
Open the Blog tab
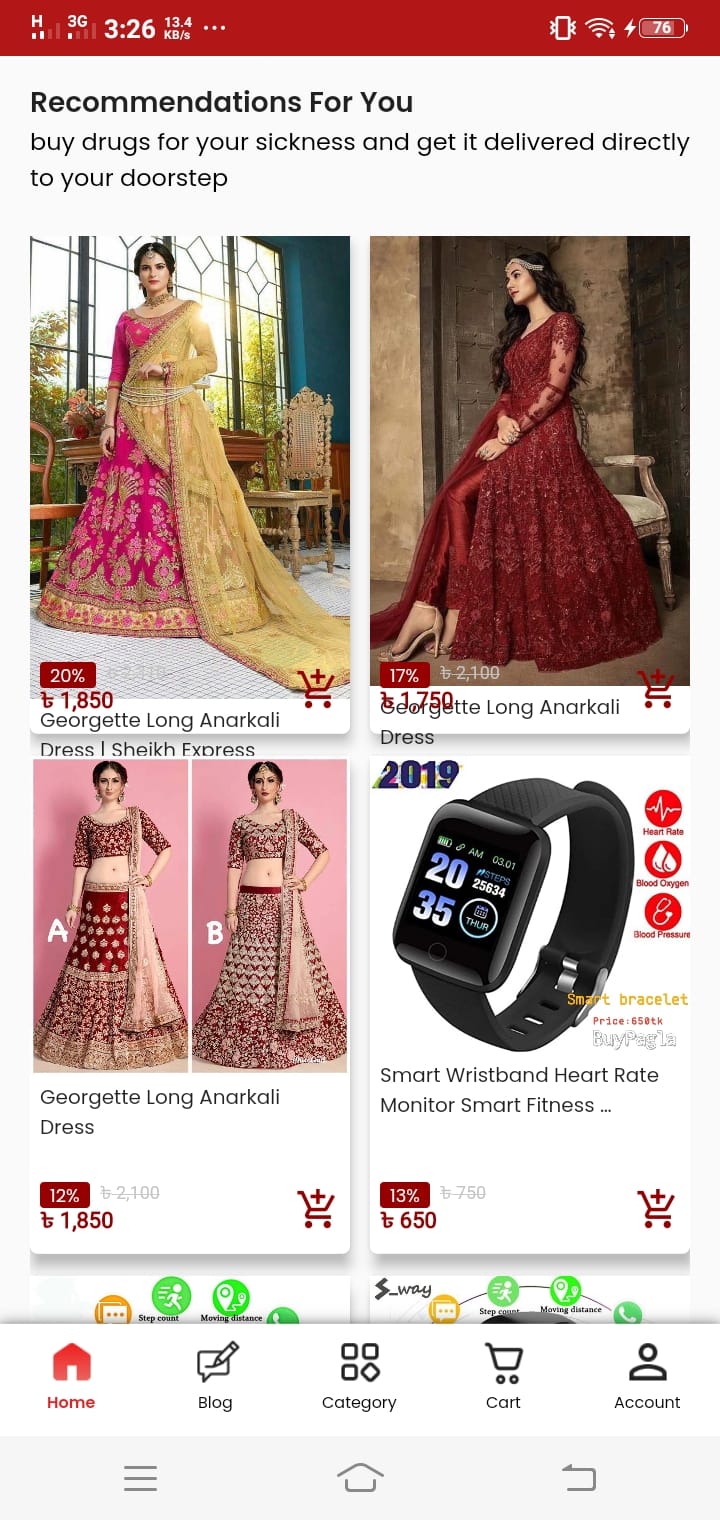click(215, 1377)
